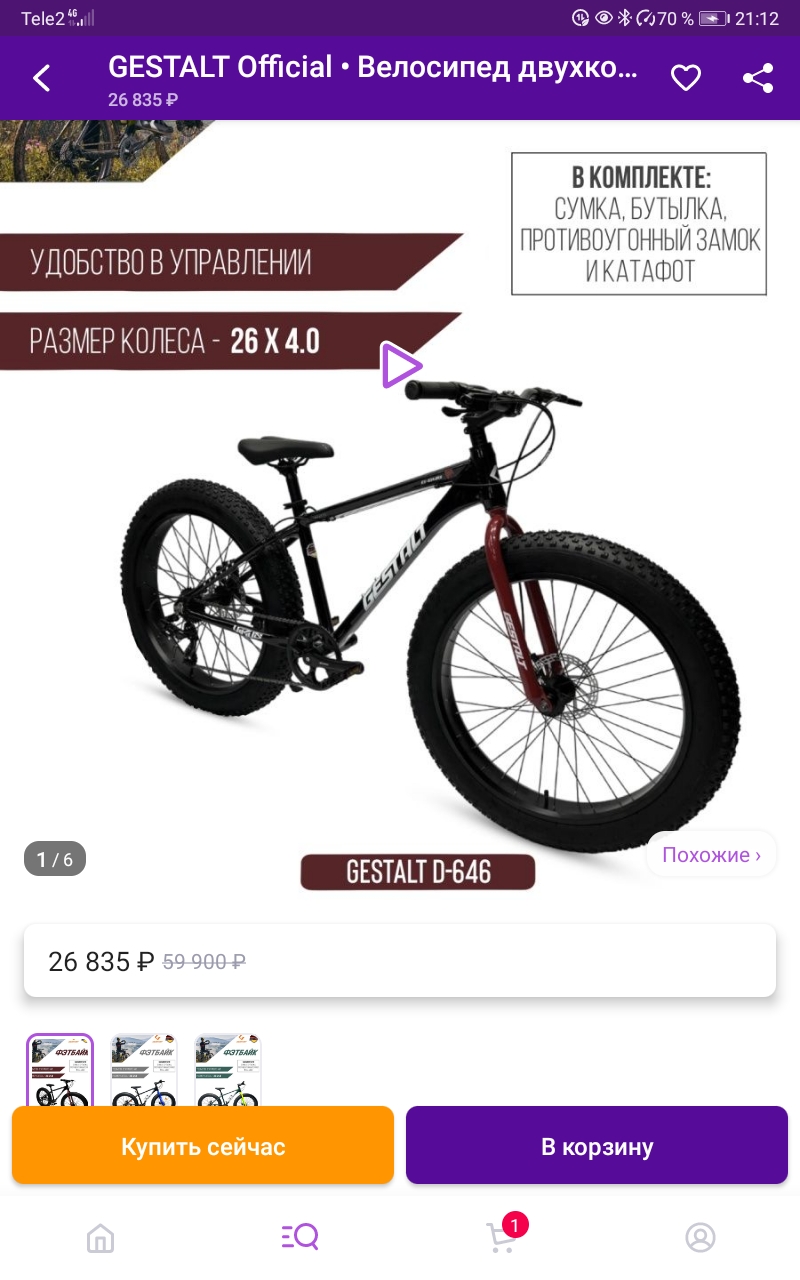This screenshot has width=800, height=1280.
Task: Add the item with В корзину
Action: [x=597, y=1146]
